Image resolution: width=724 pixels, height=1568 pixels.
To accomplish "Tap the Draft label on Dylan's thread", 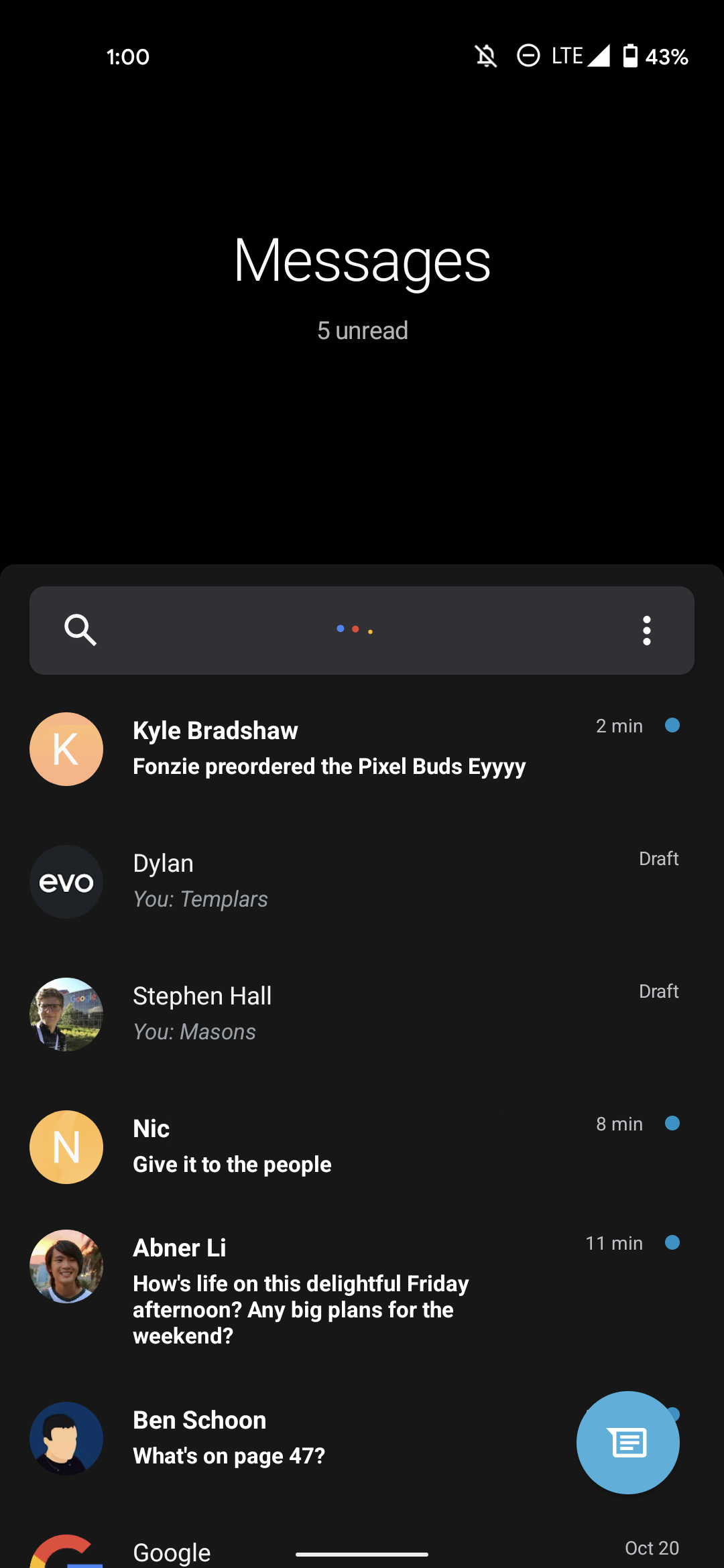I will tap(658, 858).
